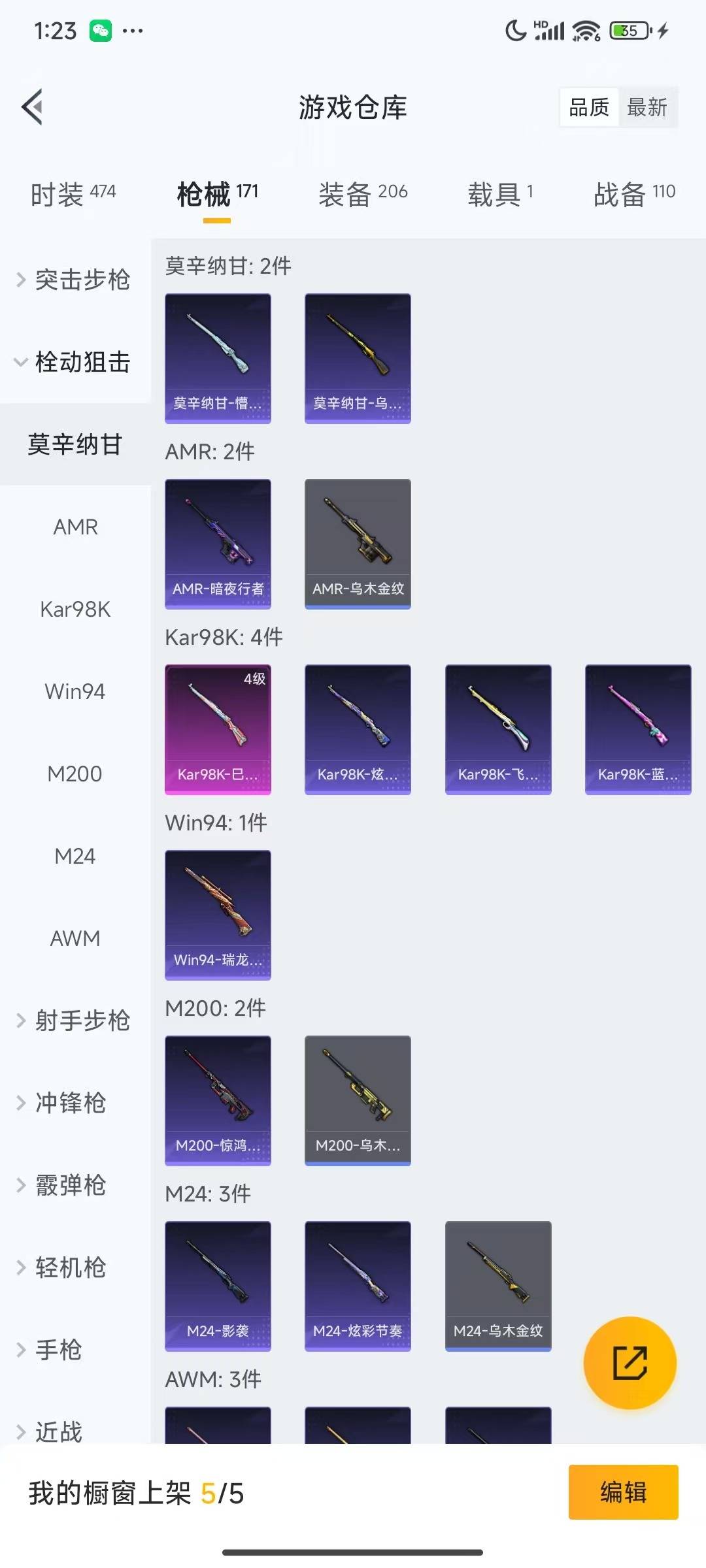Open the AMR-暗夜行者 skin
The width and height of the screenshot is (706, 1568).
[x=218, y=544]
